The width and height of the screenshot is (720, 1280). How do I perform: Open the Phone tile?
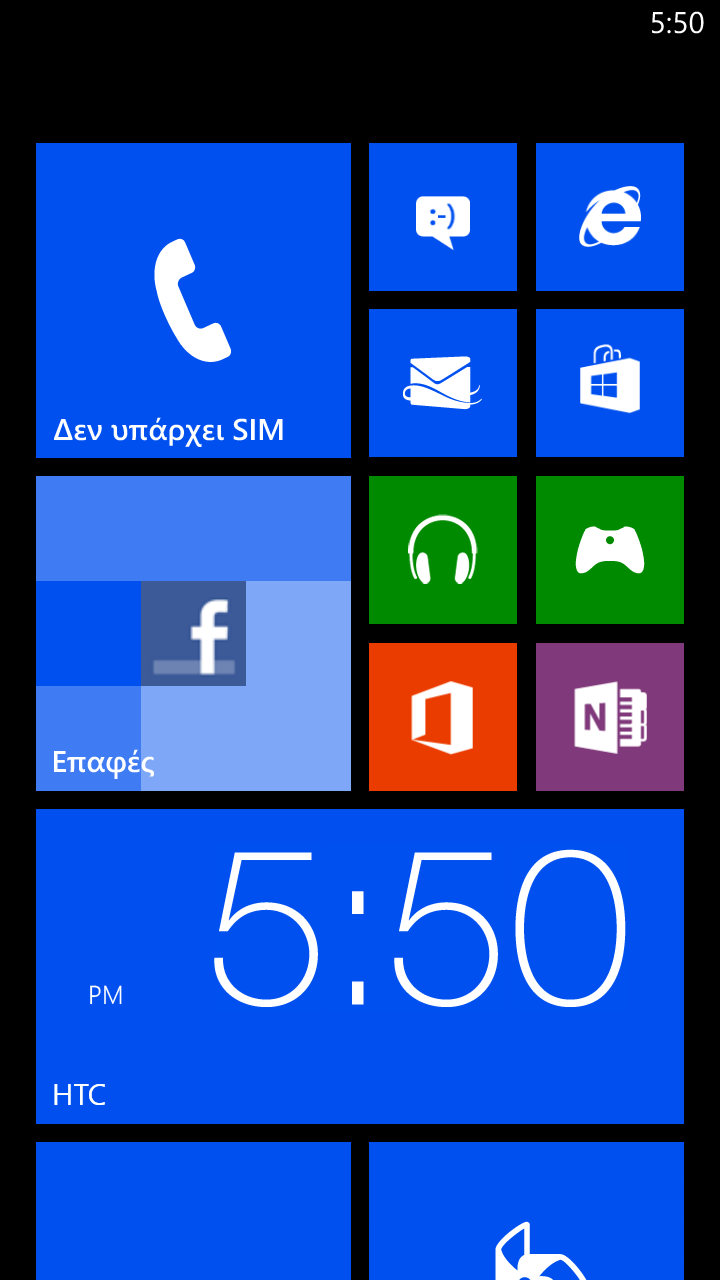pyautogui.click(x=193, y=300)
